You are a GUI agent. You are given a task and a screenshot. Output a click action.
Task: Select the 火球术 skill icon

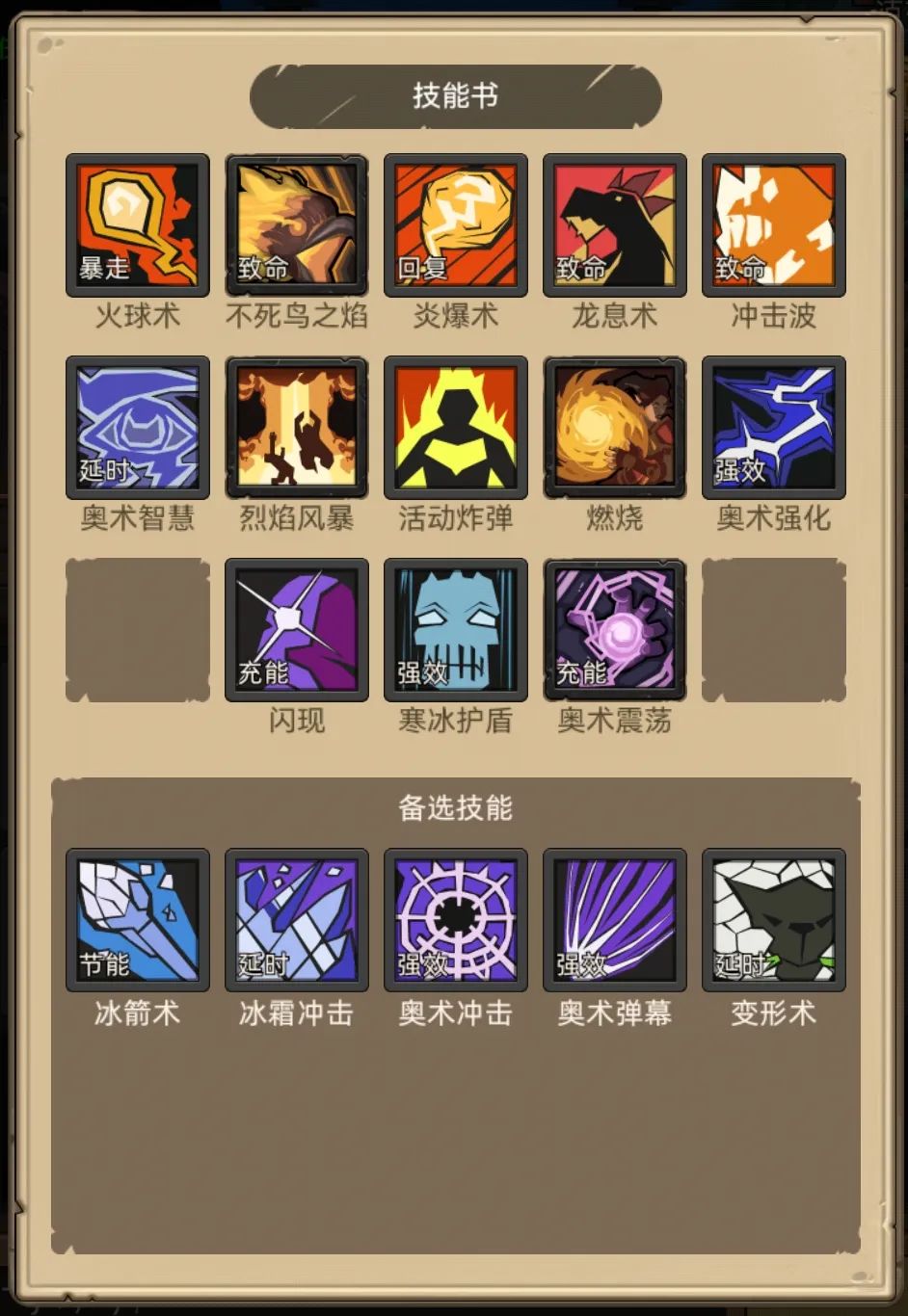tap(137, 225)
